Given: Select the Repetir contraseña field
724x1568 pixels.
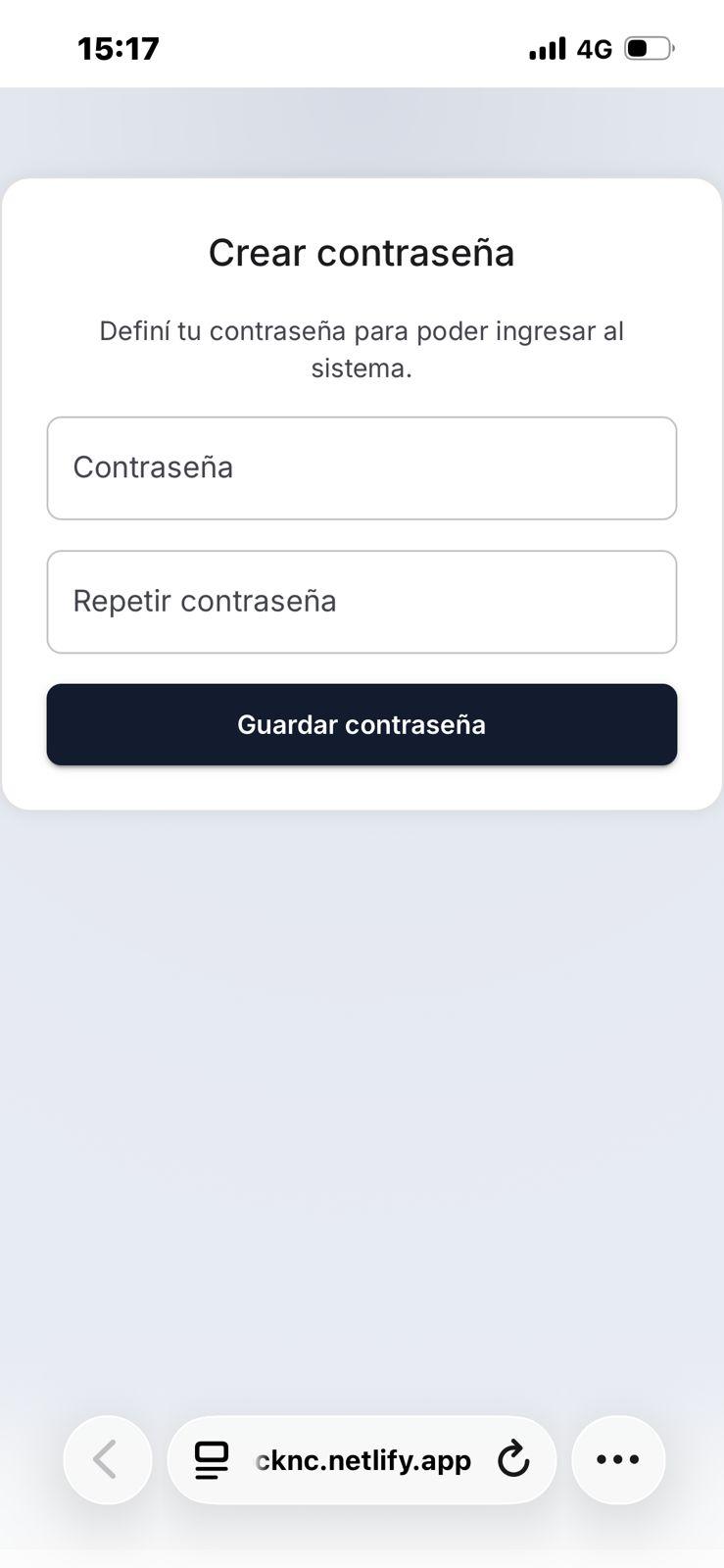Looking at the screenshot, I should point(361,601).
